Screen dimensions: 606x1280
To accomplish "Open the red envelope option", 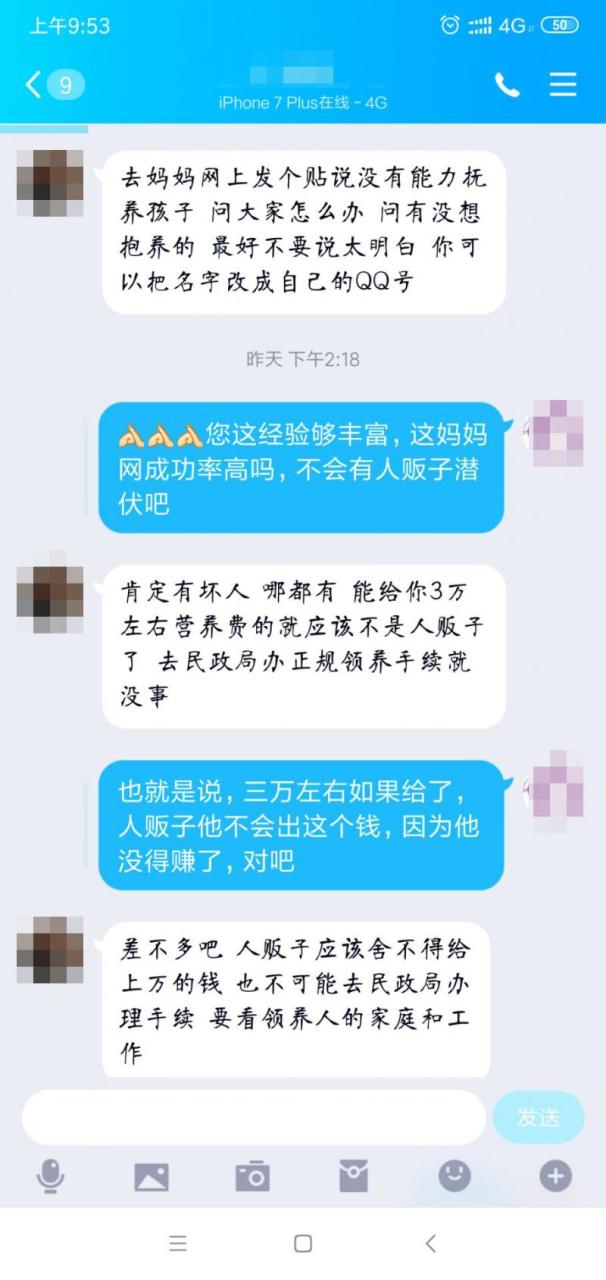I will pos(353,1177).
